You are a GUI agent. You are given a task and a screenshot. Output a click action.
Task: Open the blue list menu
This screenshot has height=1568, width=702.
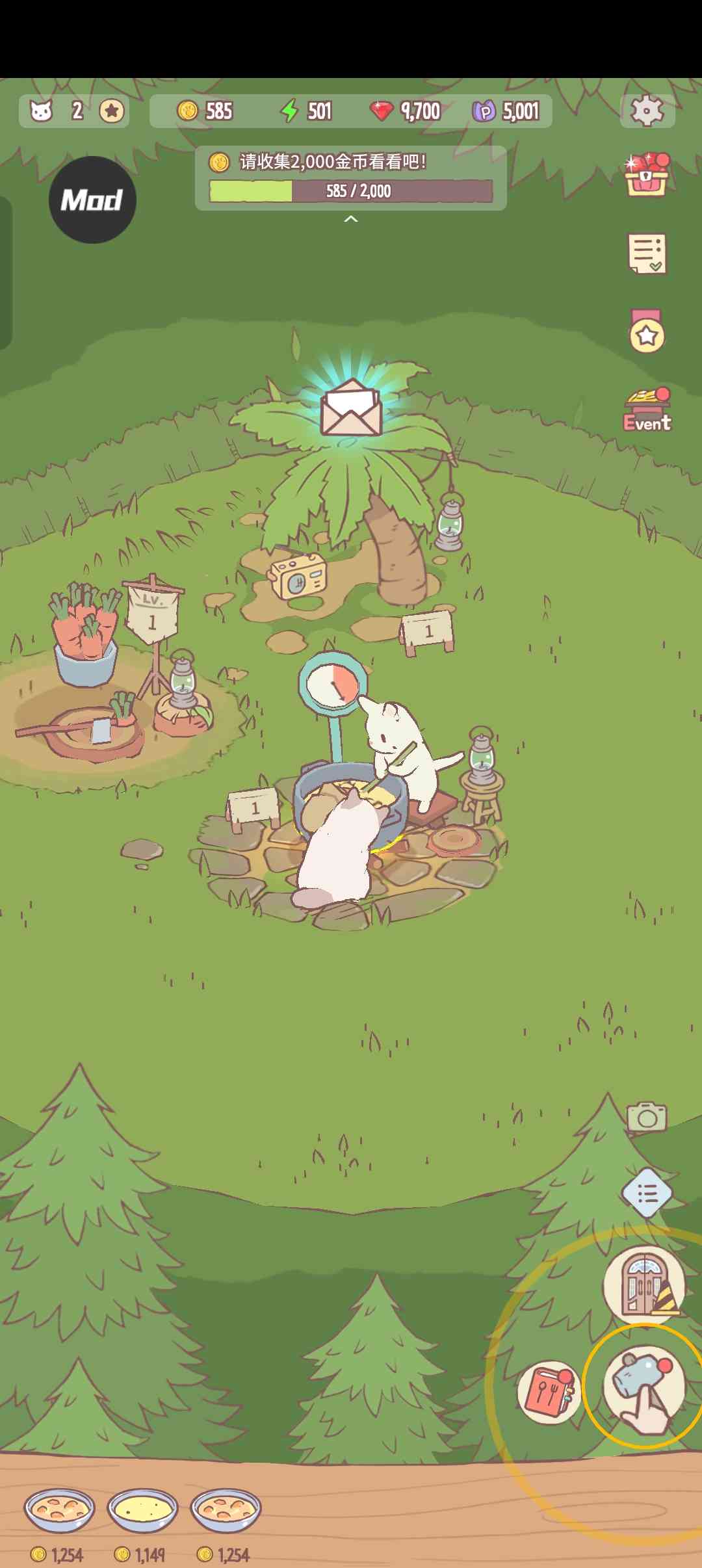tap(647, 1194)
